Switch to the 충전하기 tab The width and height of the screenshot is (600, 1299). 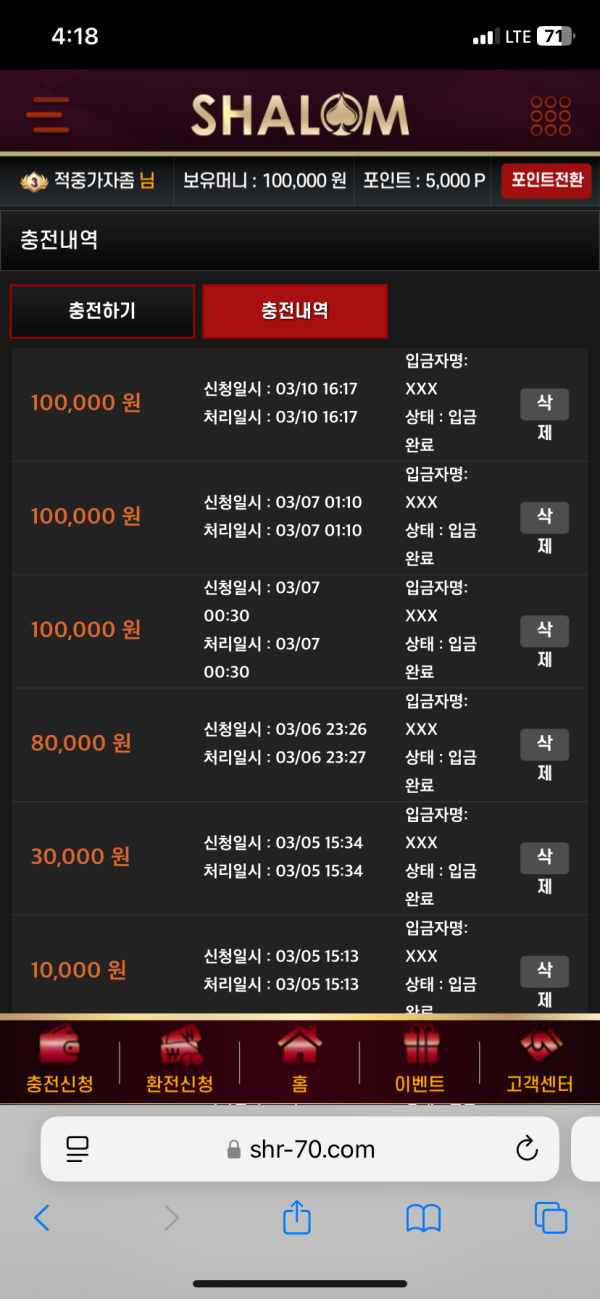pos(102,311)
